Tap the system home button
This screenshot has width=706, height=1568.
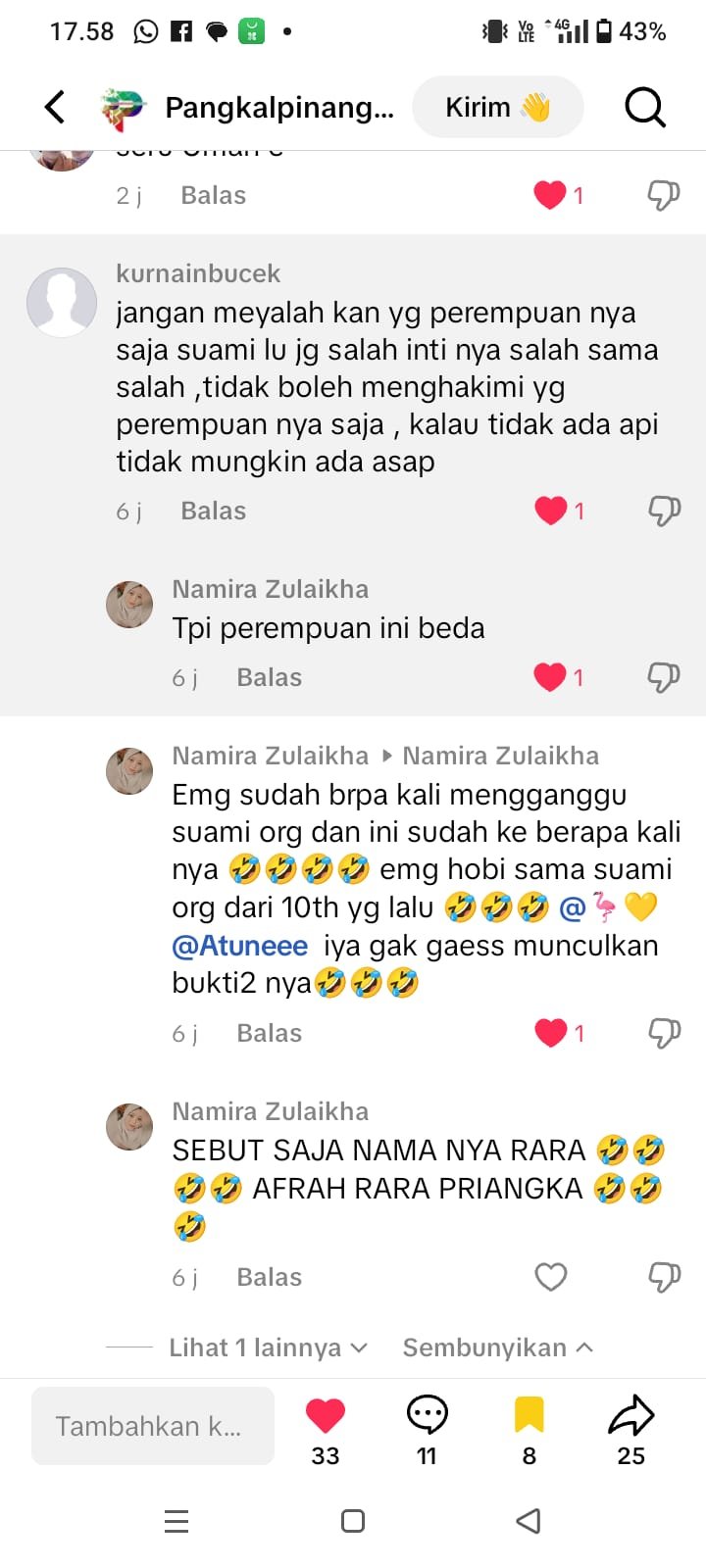[x=353, y=1521]
